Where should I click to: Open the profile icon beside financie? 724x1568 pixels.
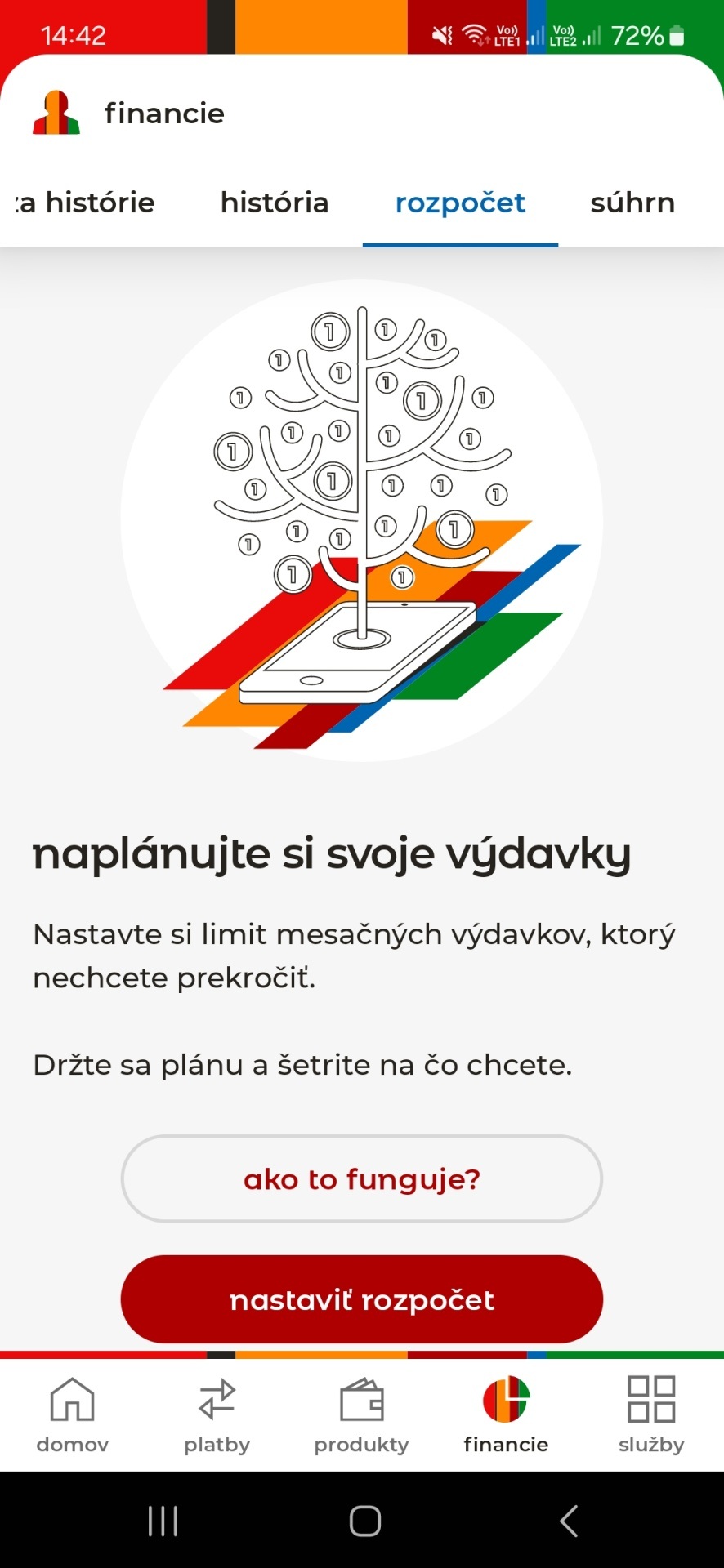56,113
